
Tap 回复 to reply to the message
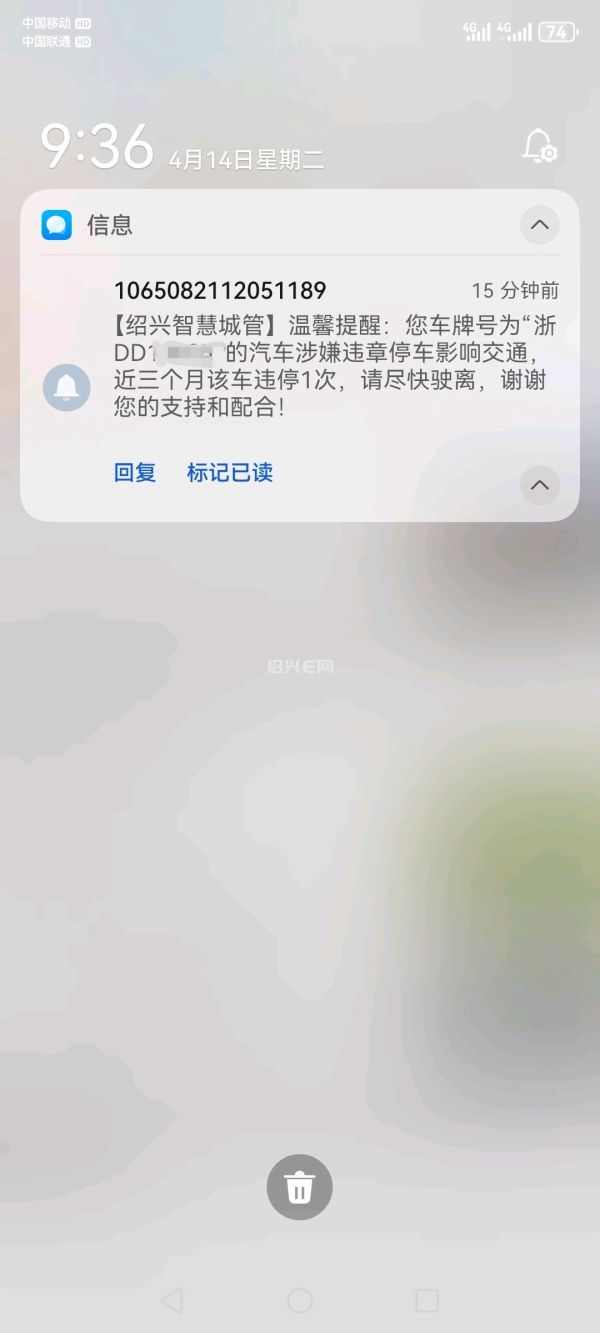pos(135,473)
